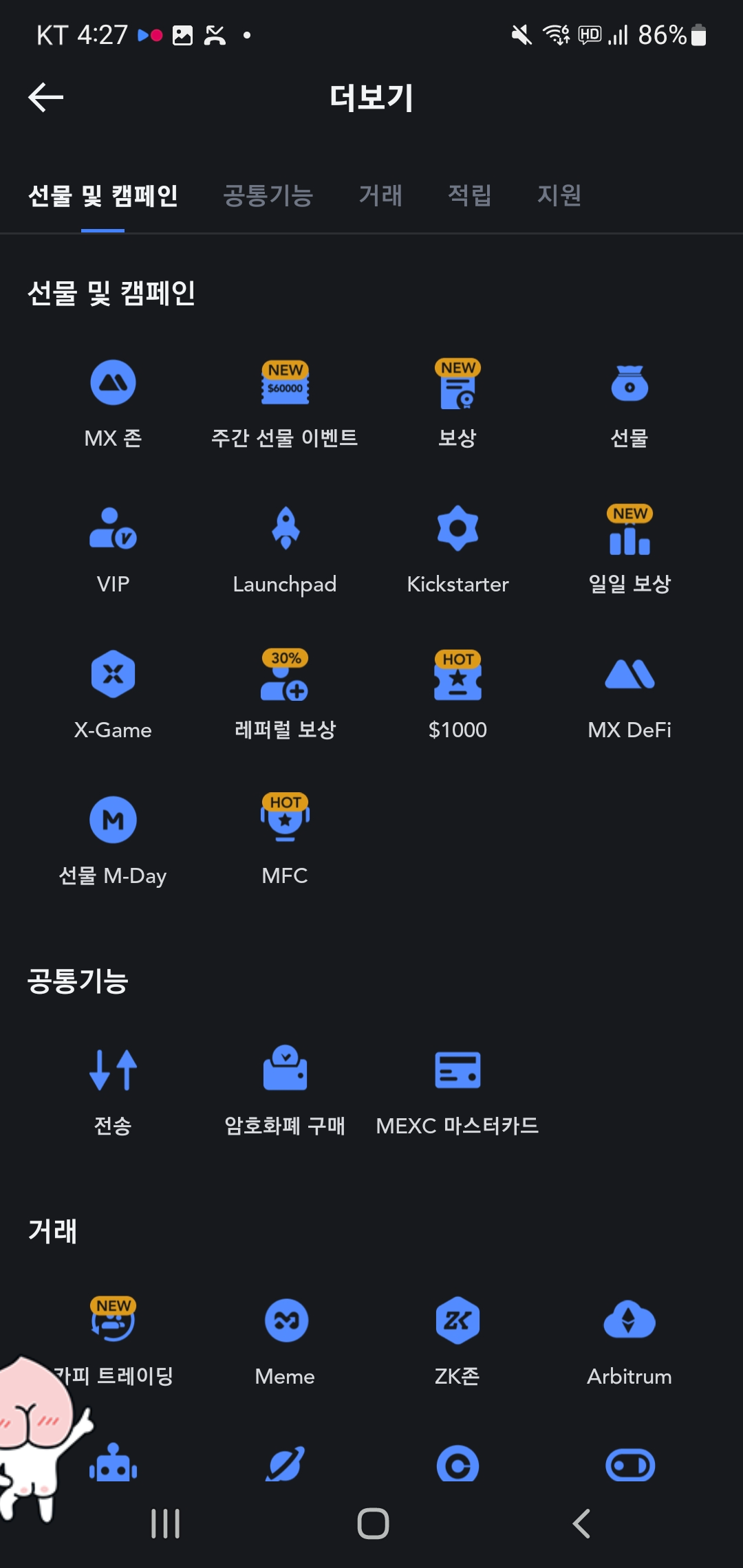The width and height of the screenshot is (743, 1568).
Task: Open Arbitrum with the Ethereum cloud icon
Action: [629, 1320]
